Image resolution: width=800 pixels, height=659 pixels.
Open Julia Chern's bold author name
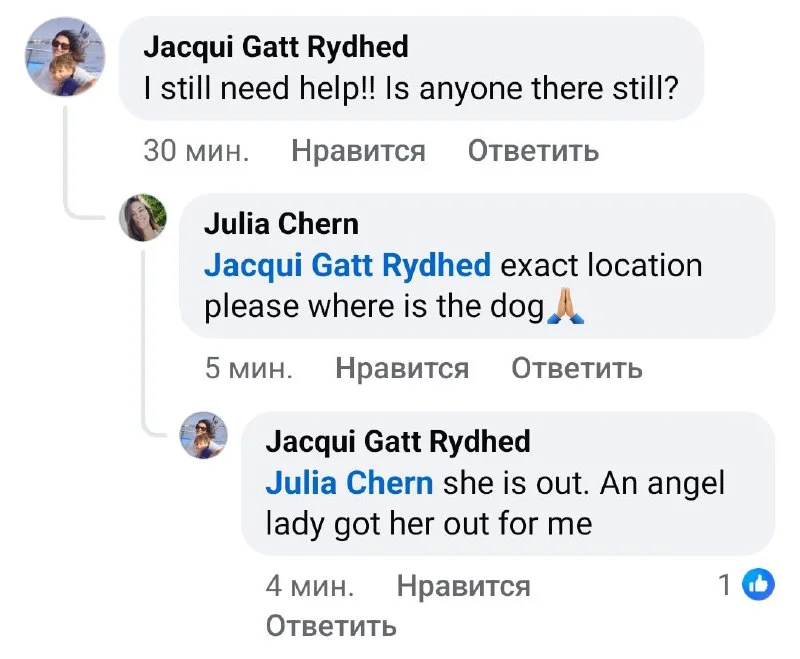click(x=281, y=223)
